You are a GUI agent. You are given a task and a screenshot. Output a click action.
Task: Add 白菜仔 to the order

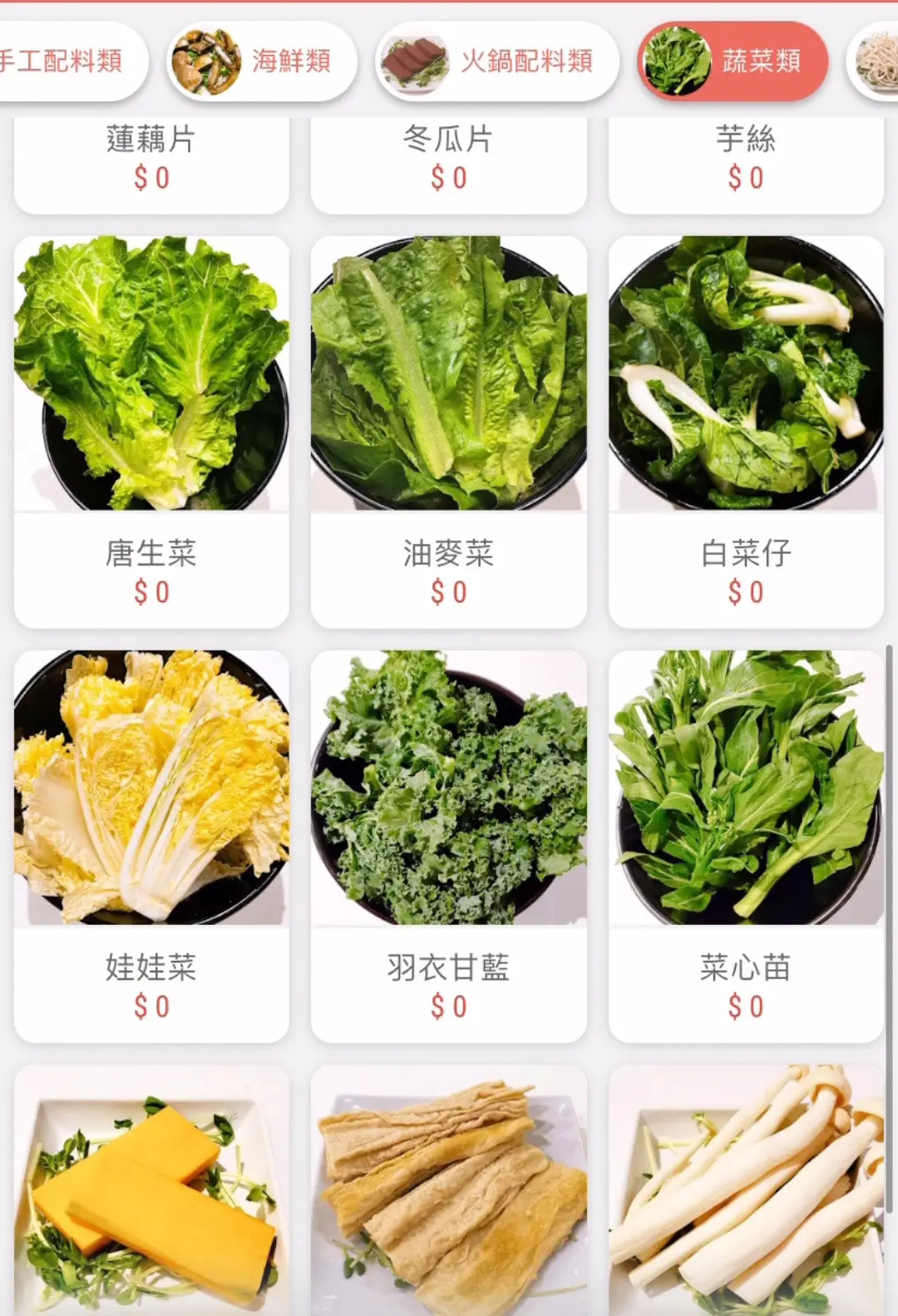[746, 431]
